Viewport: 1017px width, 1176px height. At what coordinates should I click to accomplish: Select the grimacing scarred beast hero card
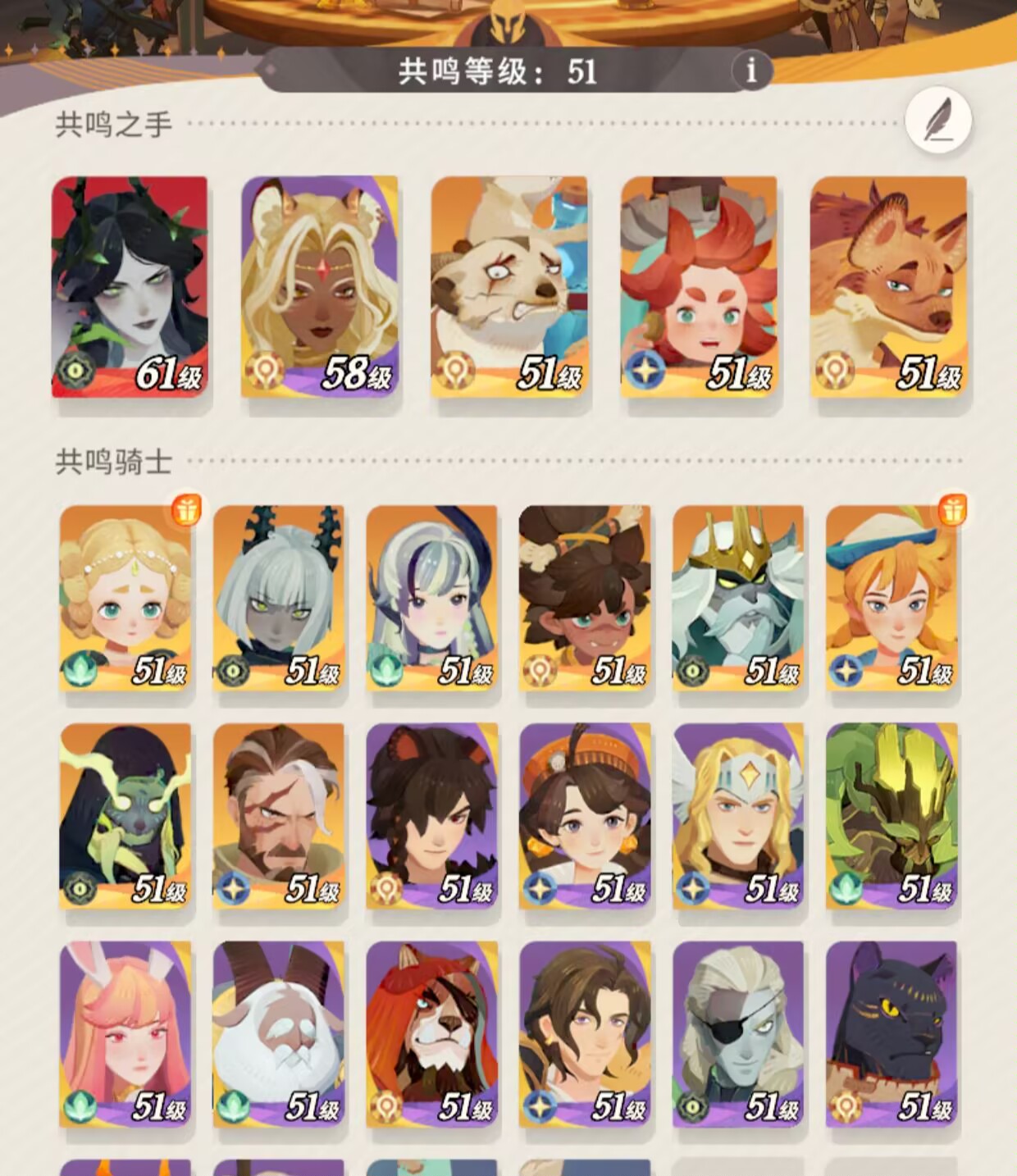pyautogui.click(x=509, y=286)
